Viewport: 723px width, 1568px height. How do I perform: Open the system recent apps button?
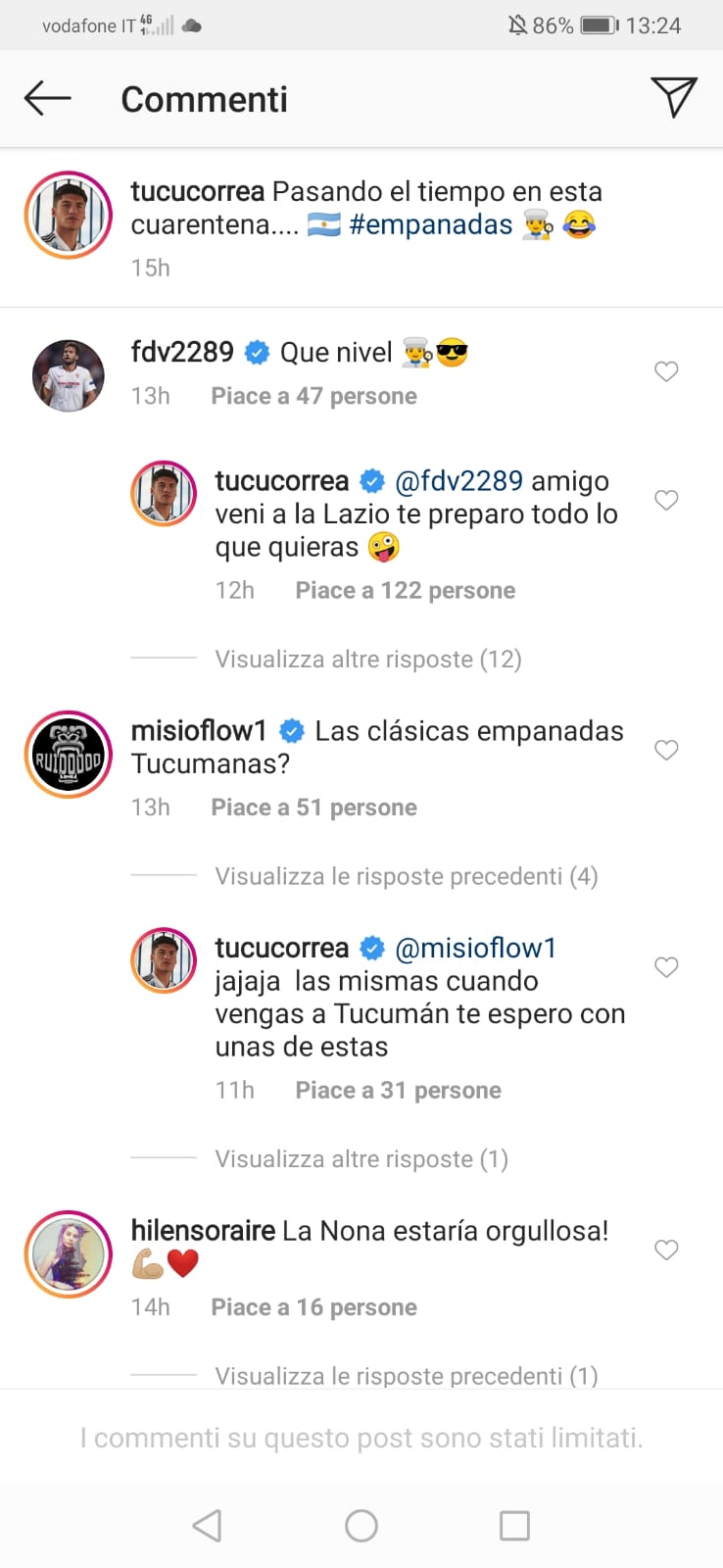[514, 1525]
